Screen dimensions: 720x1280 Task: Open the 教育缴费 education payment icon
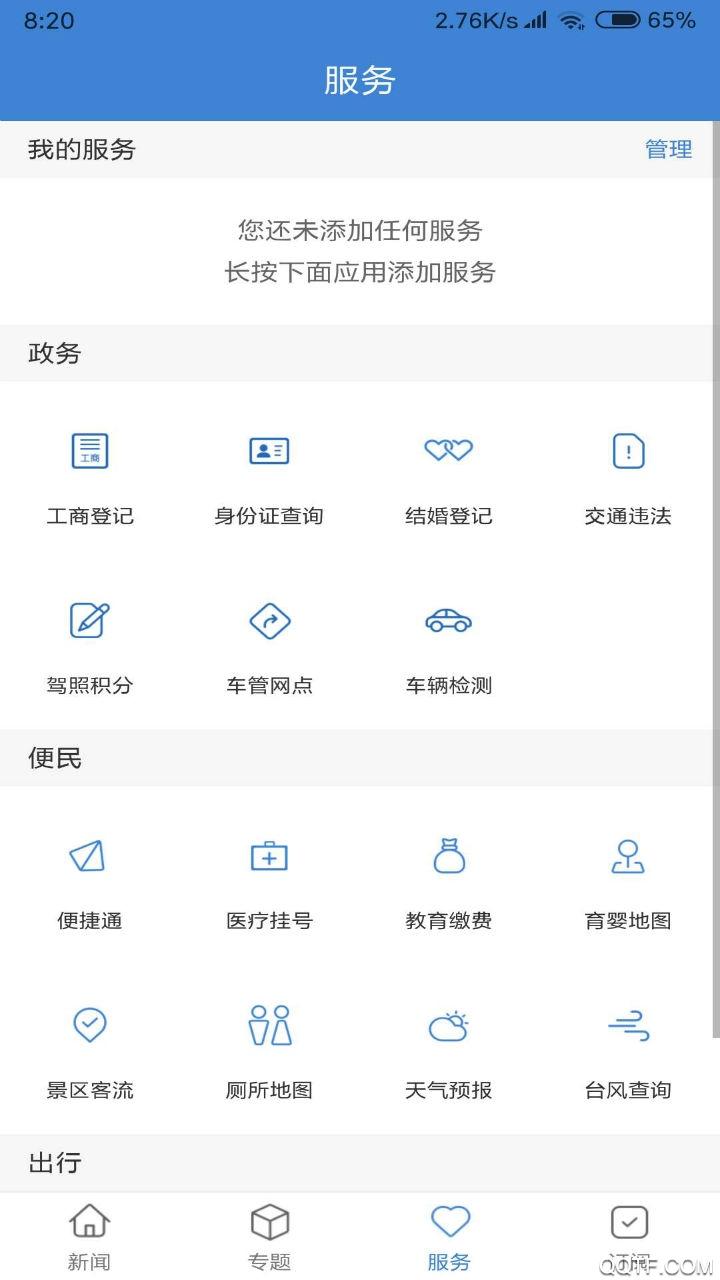448,856
